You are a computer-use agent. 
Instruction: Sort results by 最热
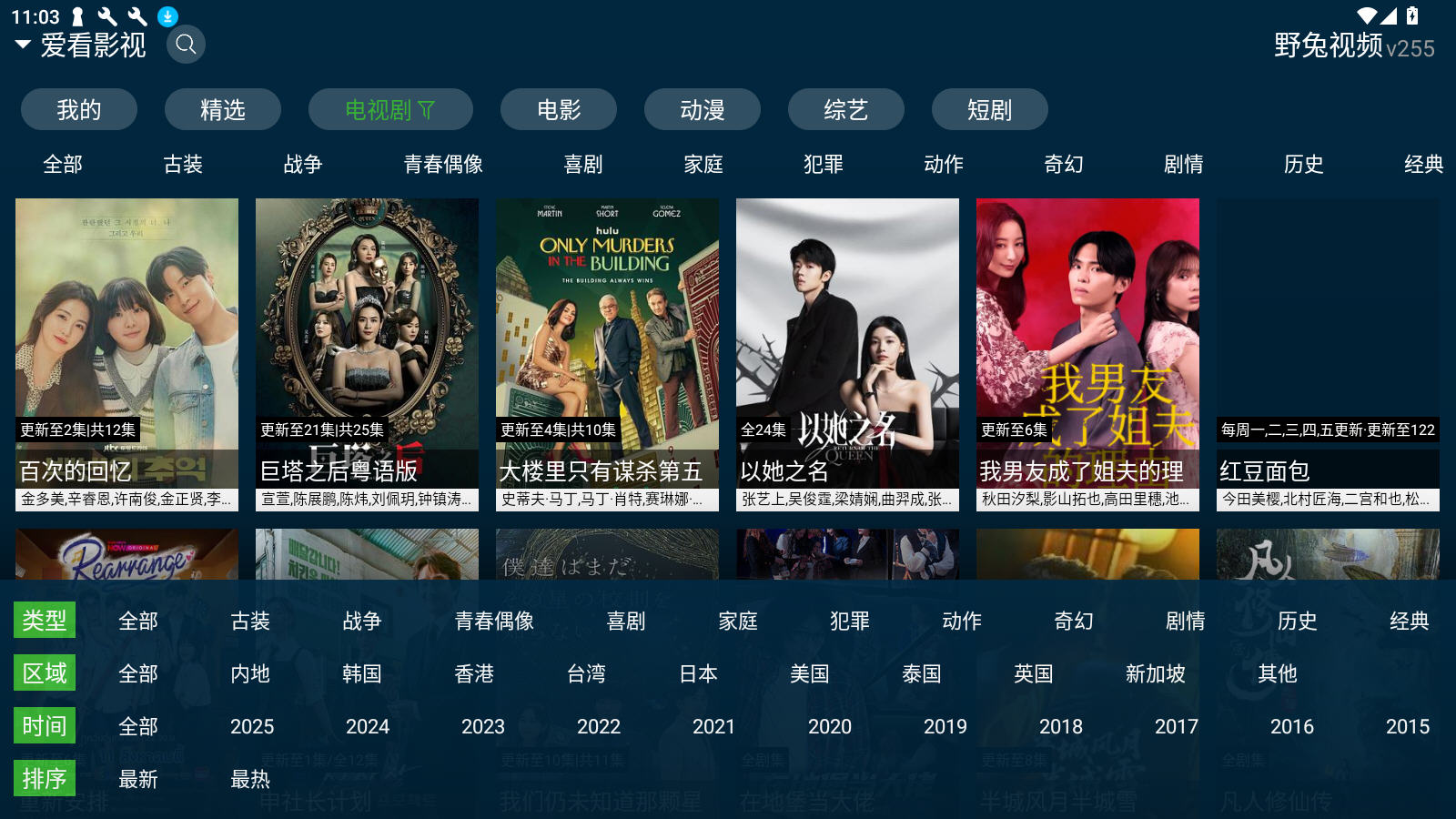[x=250, y=779]
